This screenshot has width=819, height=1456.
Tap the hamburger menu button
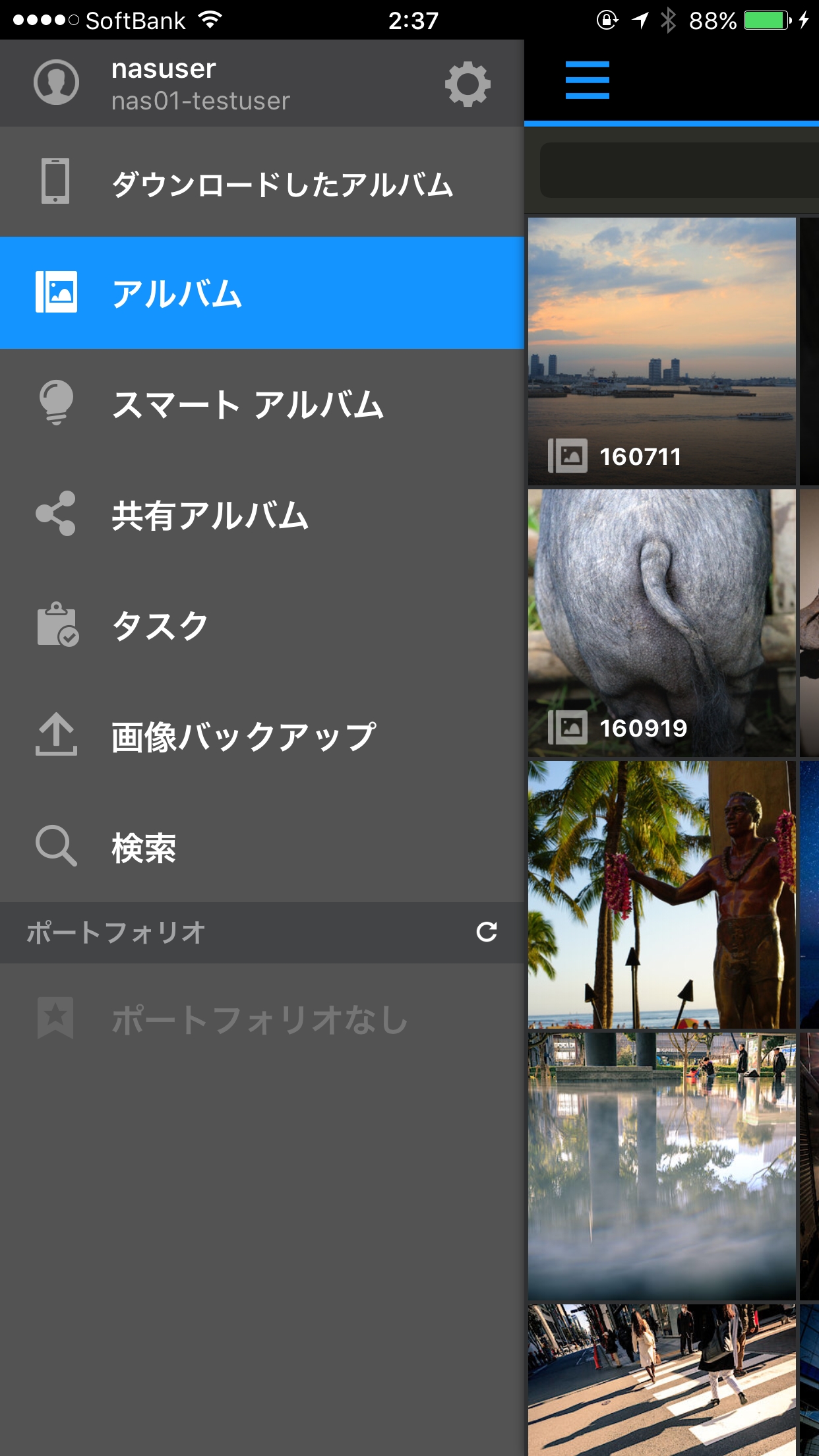coord(587,80)
